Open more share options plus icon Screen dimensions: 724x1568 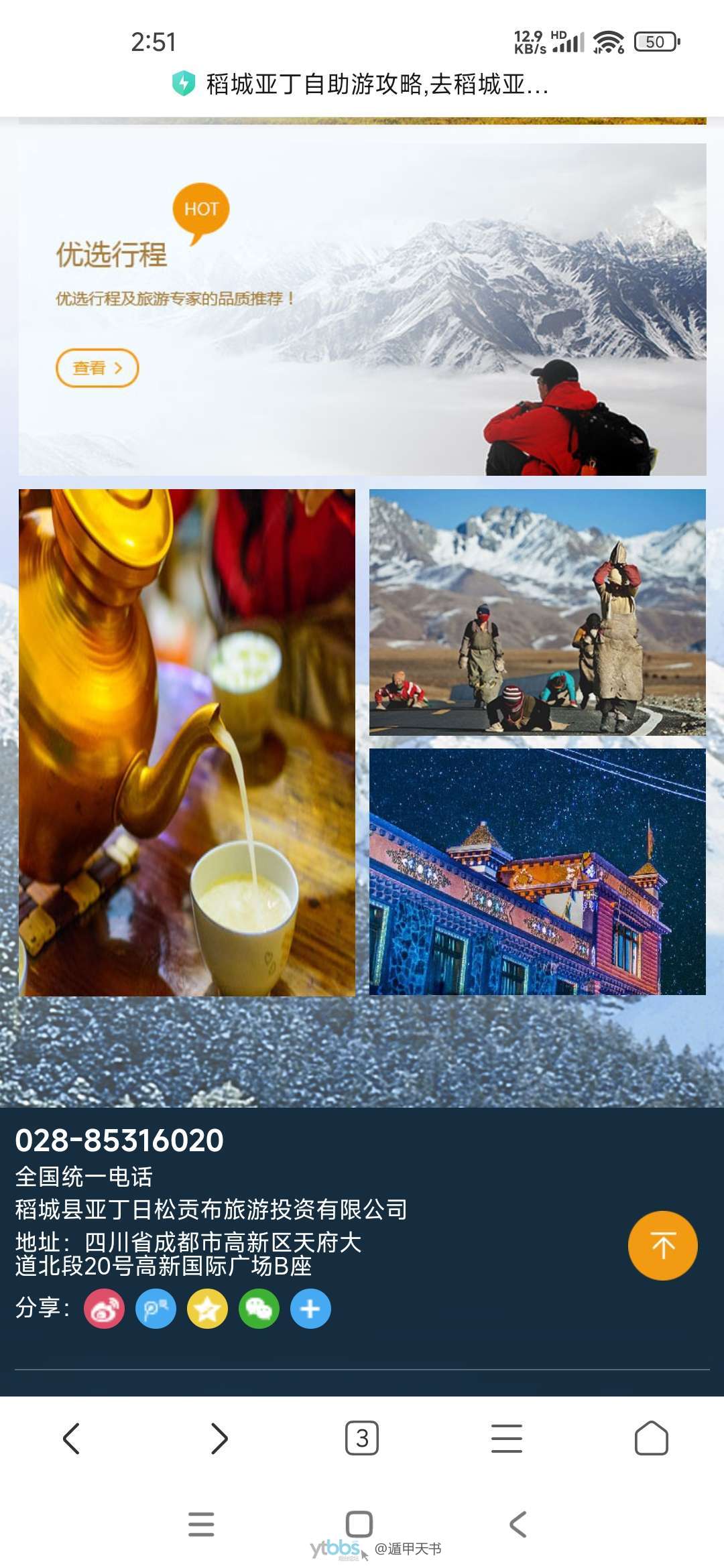(x=310, y=1309)
